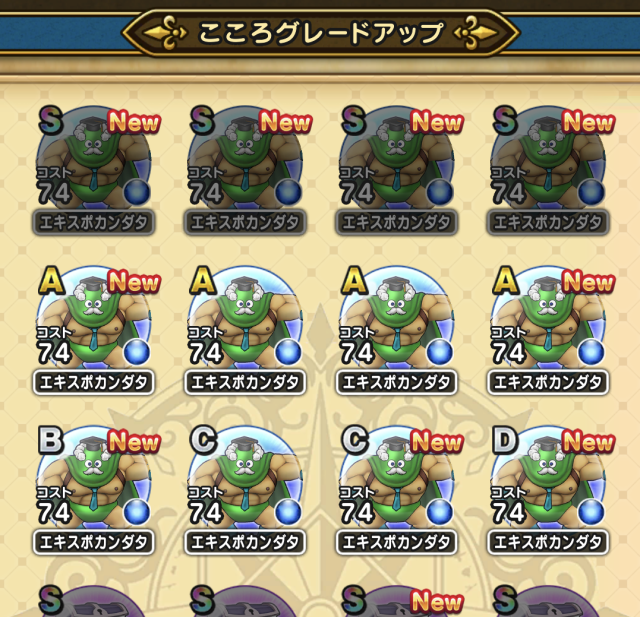The height and width of the screenshot is (617, 640).
Task: Select the B-rank エキスポカンダタ heart
Action: pyautogui.click(x=94, y=483)
